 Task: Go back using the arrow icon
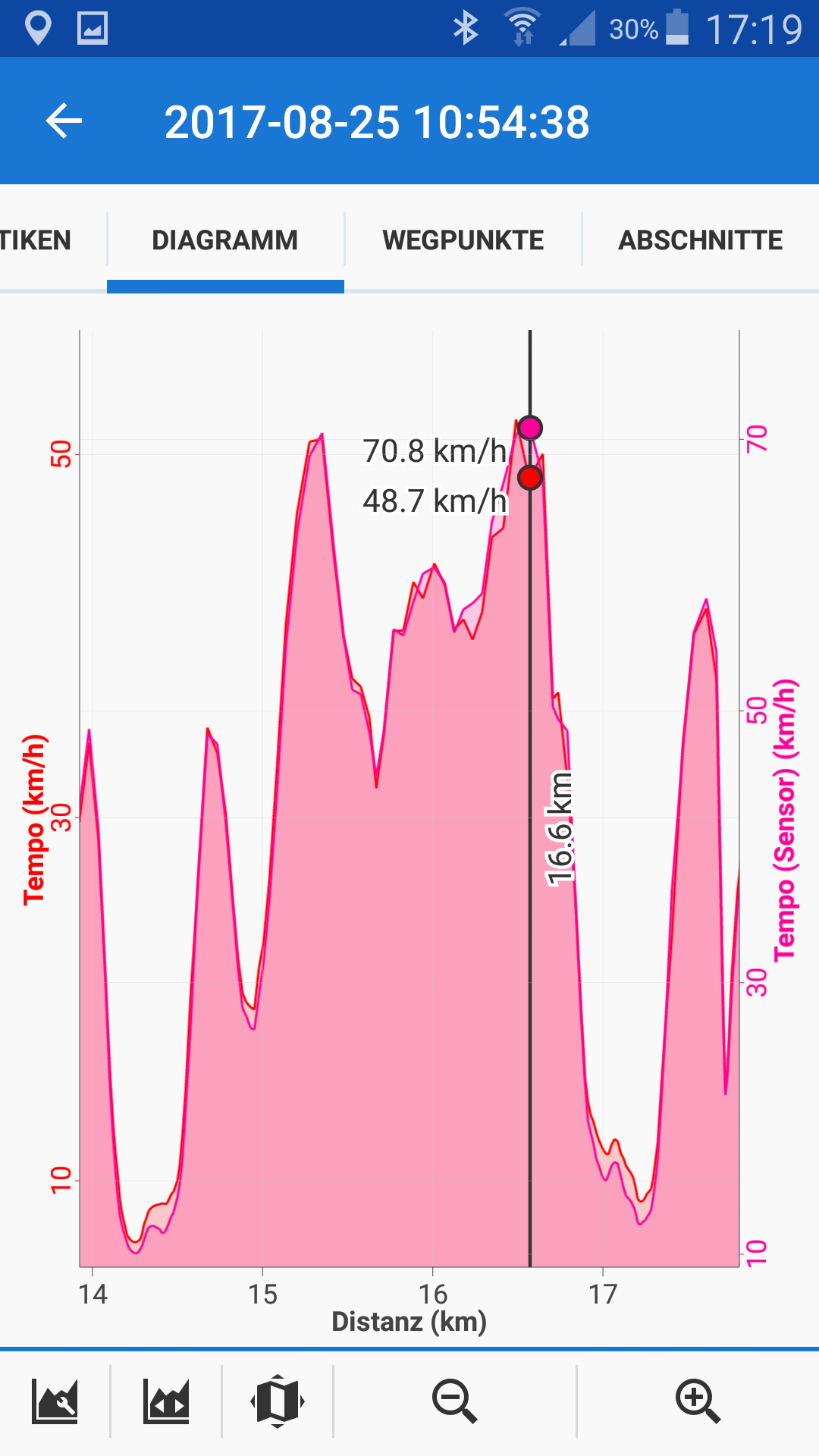[x=64, y=121]
